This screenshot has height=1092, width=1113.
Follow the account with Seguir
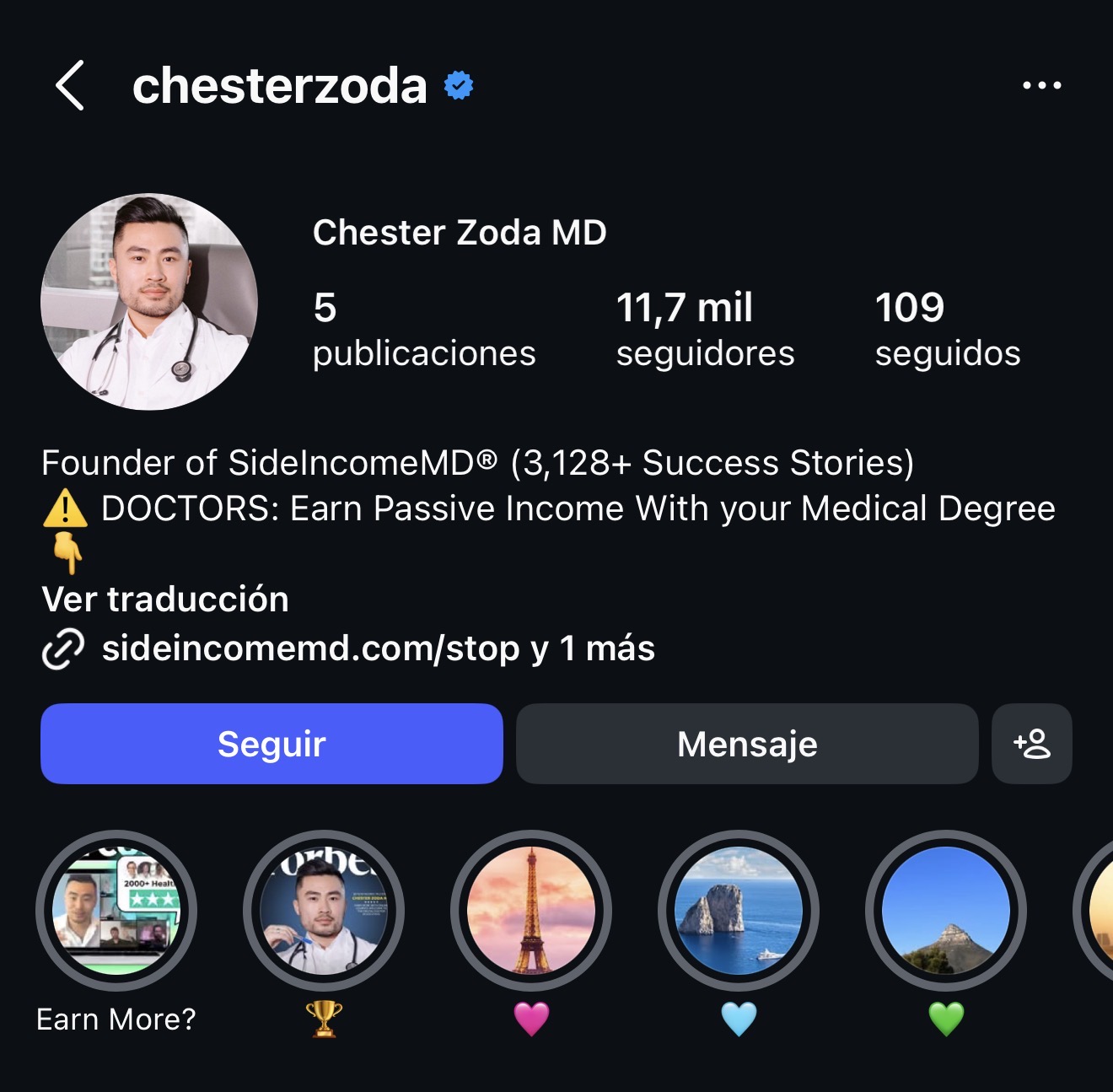pyautogui.click(x=272, y=744)
